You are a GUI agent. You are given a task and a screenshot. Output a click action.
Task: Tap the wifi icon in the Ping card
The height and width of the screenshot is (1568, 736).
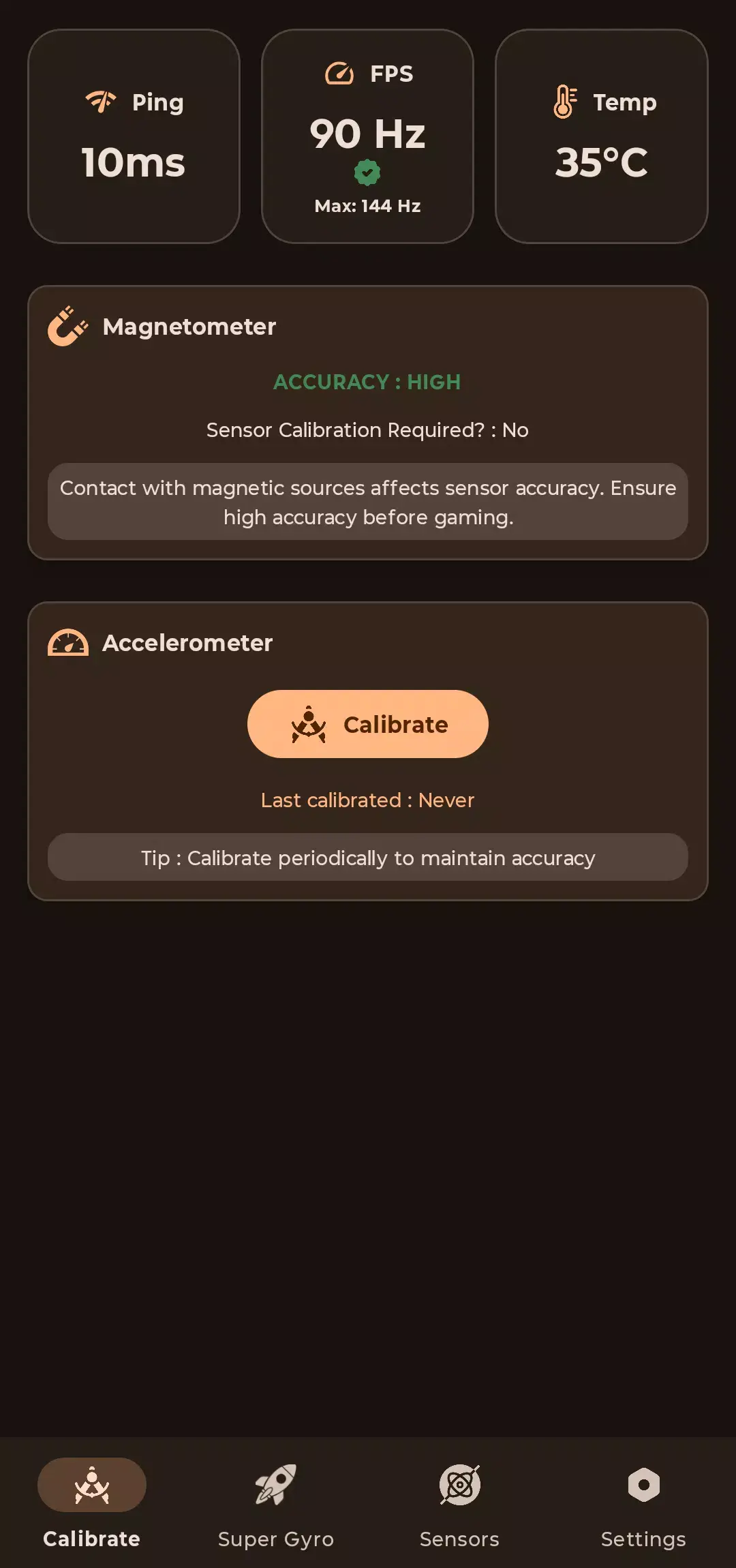pos(99,101)
